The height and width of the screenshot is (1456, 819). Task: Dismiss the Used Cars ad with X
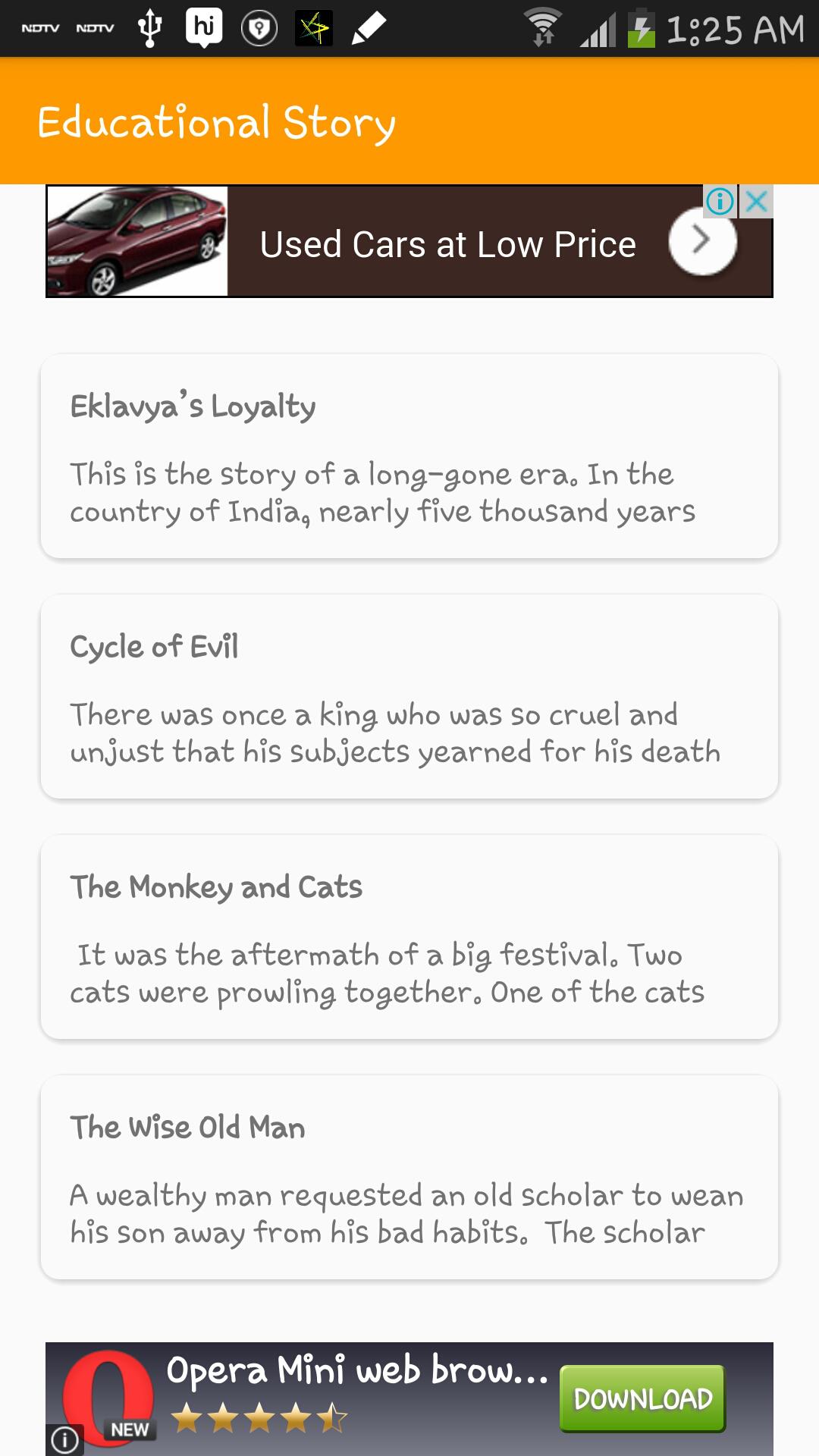(x=755, y=202)
